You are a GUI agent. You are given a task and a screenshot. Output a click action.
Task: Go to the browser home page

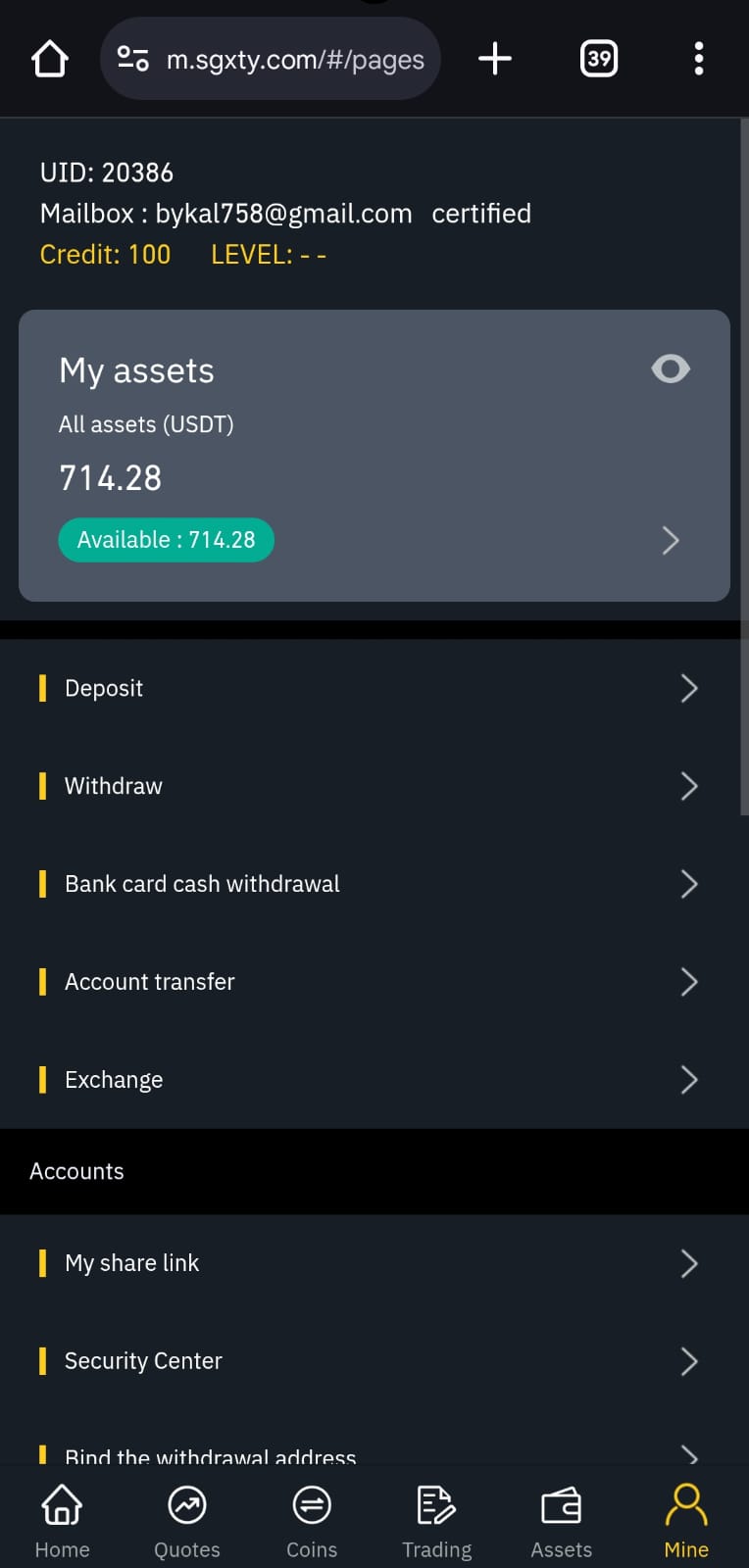(x=49, y=59)
